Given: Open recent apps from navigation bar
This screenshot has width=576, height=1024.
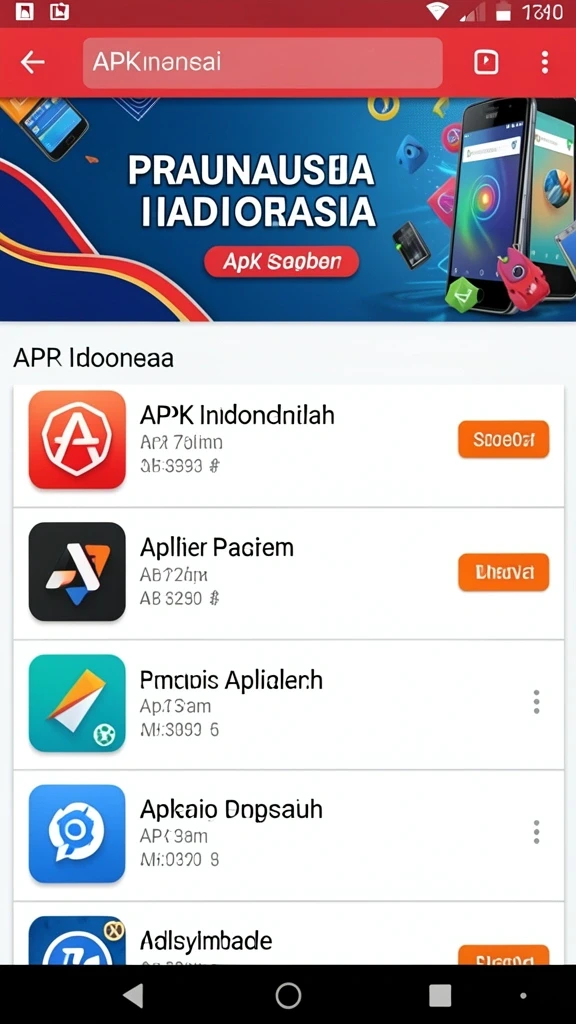Looking at the screenshot, I should point(440,995).
